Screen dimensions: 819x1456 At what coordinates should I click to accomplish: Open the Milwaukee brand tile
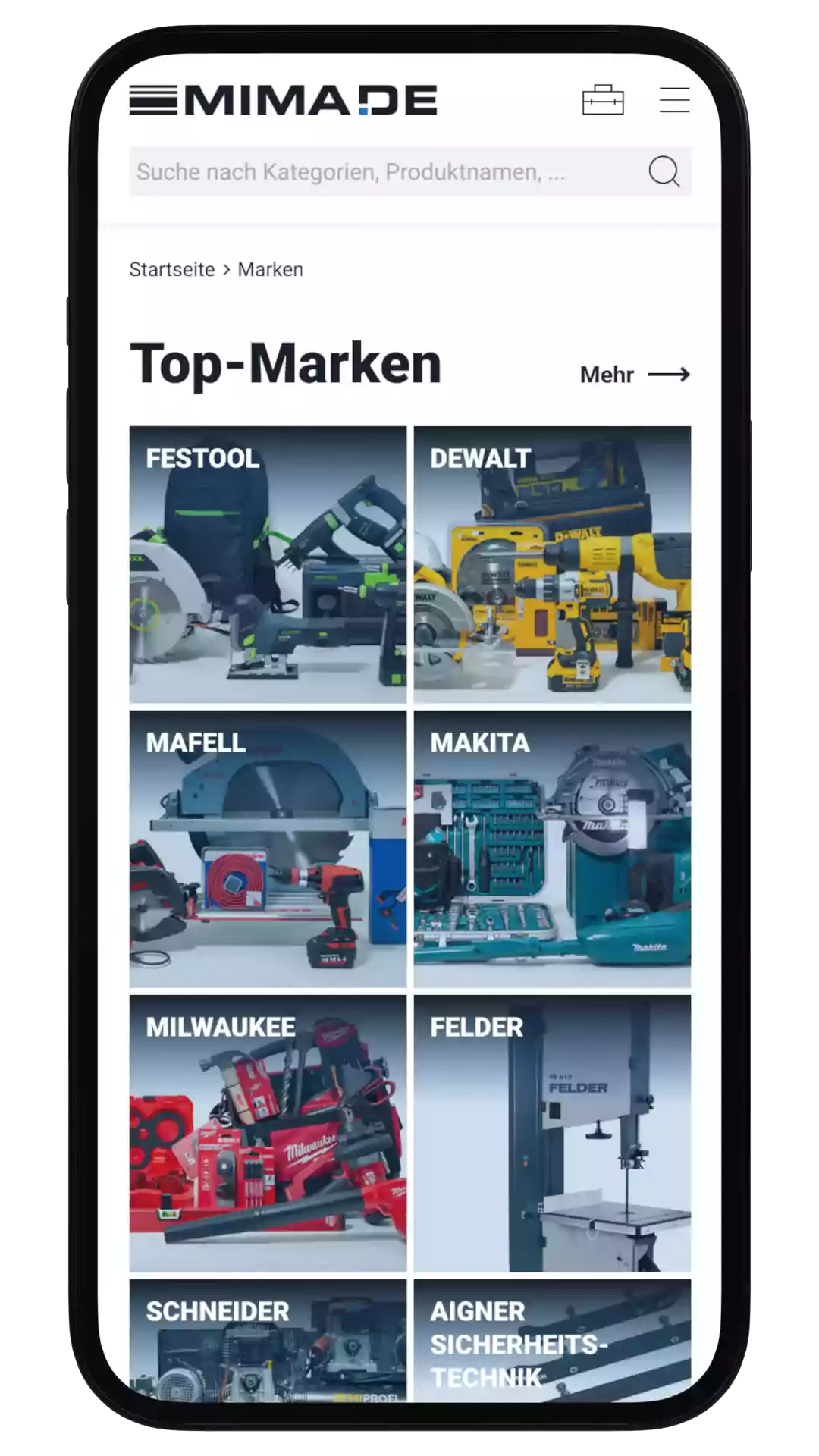pos(268,1134)
